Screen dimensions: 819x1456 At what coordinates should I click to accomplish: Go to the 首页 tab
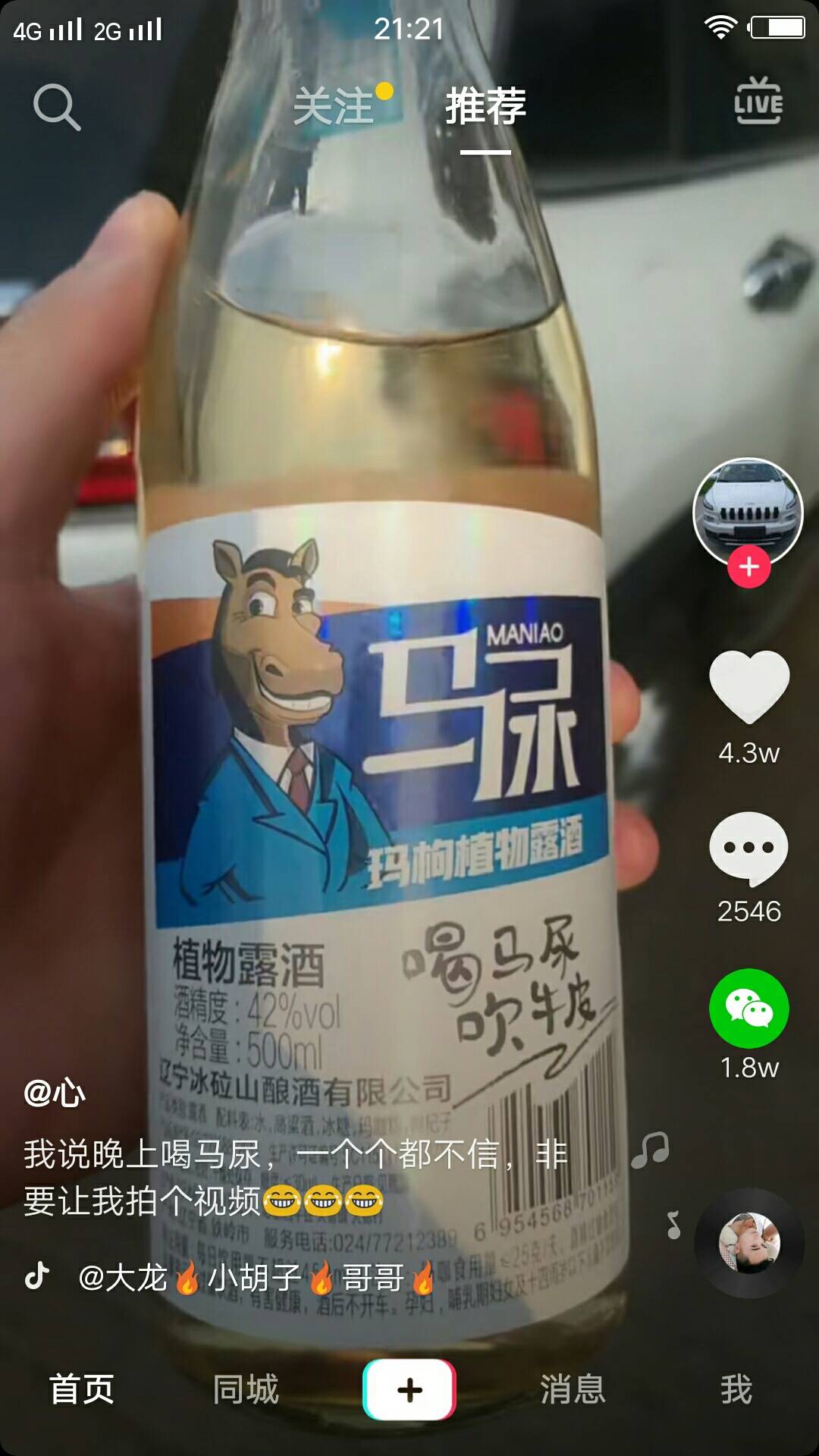click(x=82, y=1389)
